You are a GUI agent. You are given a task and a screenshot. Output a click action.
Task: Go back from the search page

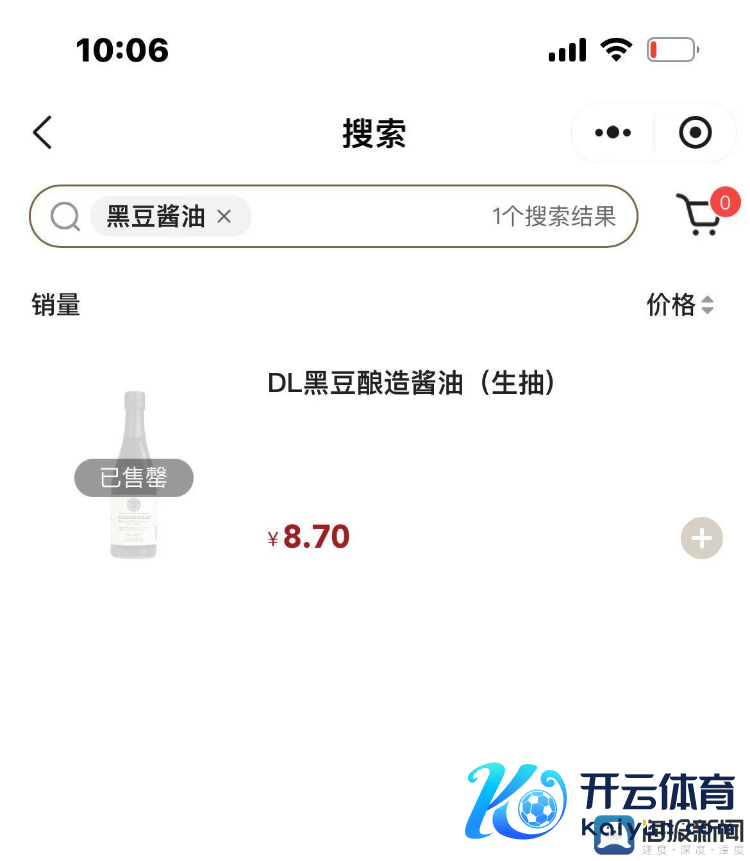[42, 133]
